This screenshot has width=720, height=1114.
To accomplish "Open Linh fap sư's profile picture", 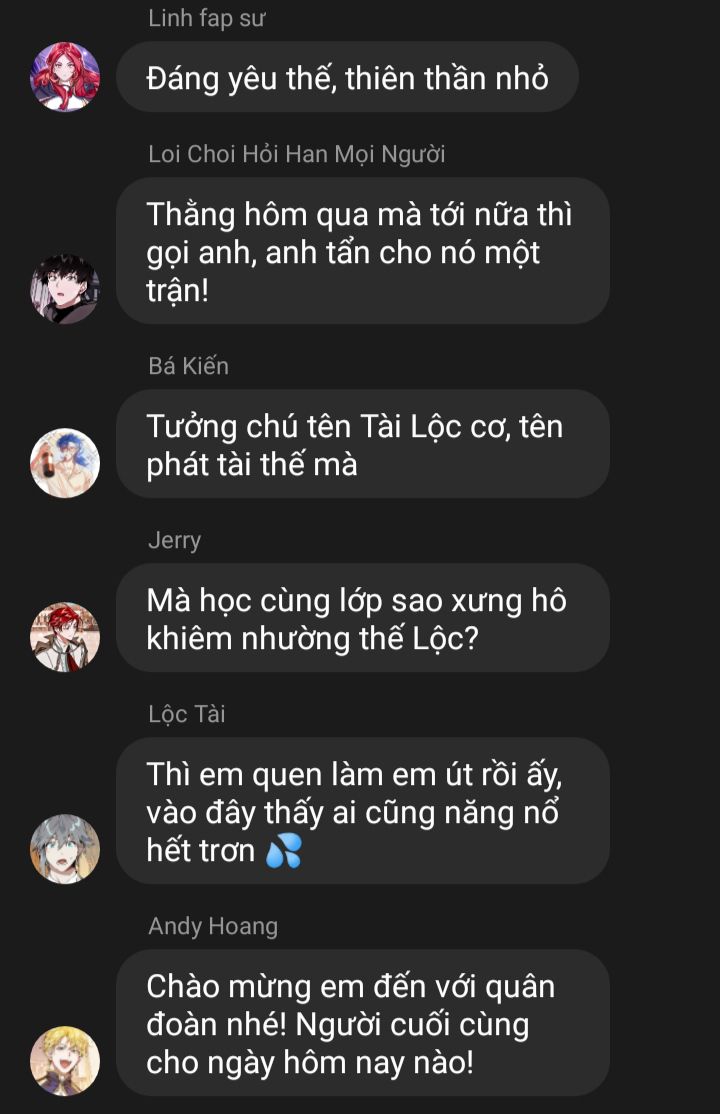I will [65, 77].
